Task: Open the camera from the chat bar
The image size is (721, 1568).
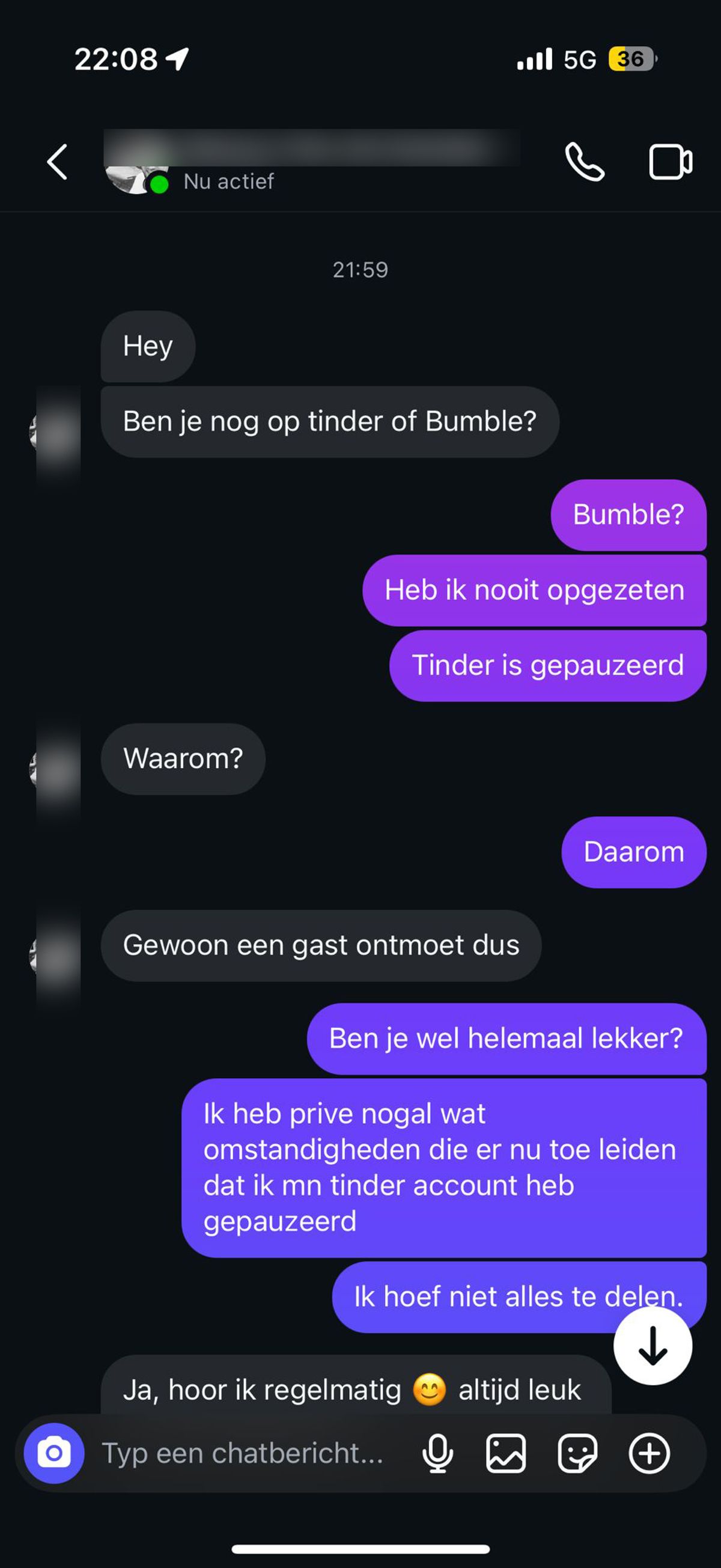Action: (x=54, y=1453)
